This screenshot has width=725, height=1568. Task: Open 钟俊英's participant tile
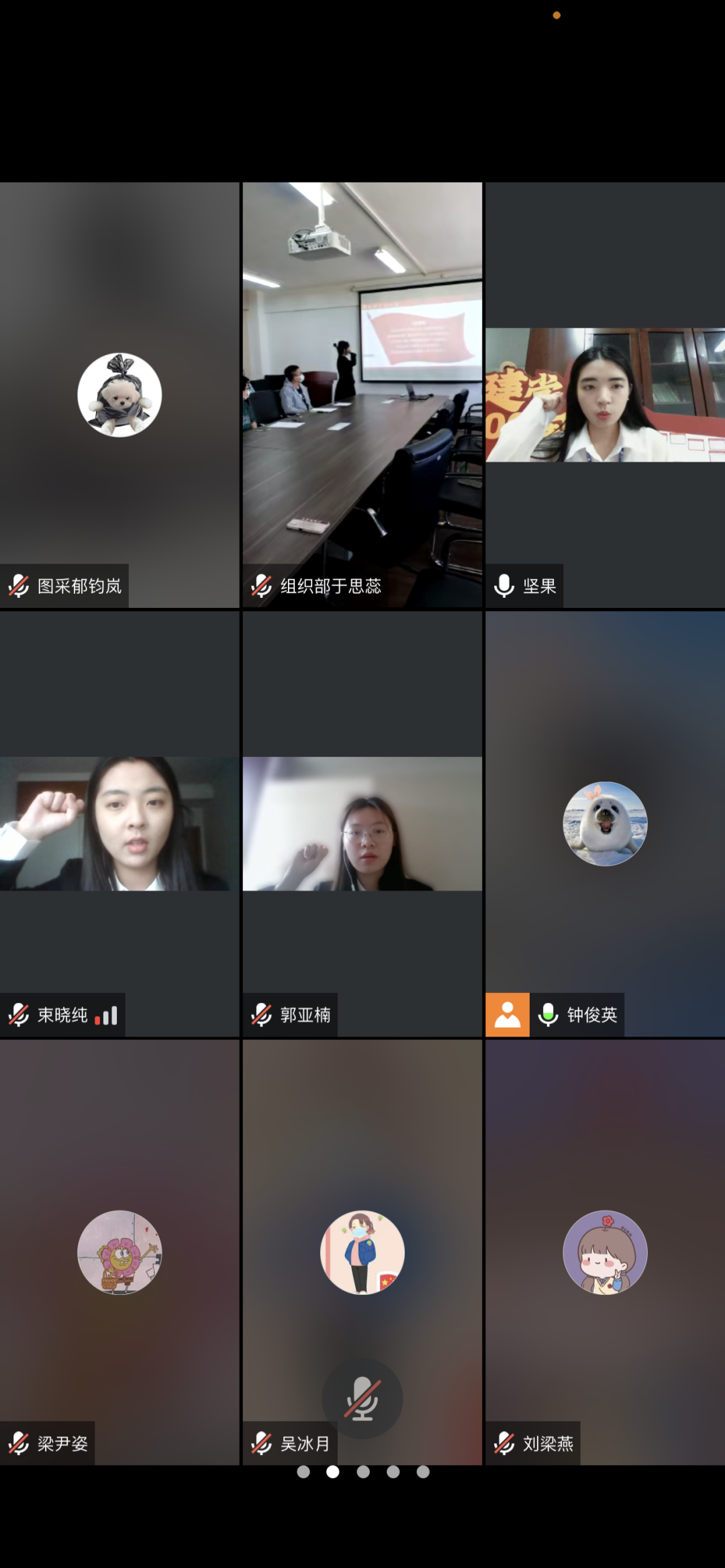pos(605,823)
